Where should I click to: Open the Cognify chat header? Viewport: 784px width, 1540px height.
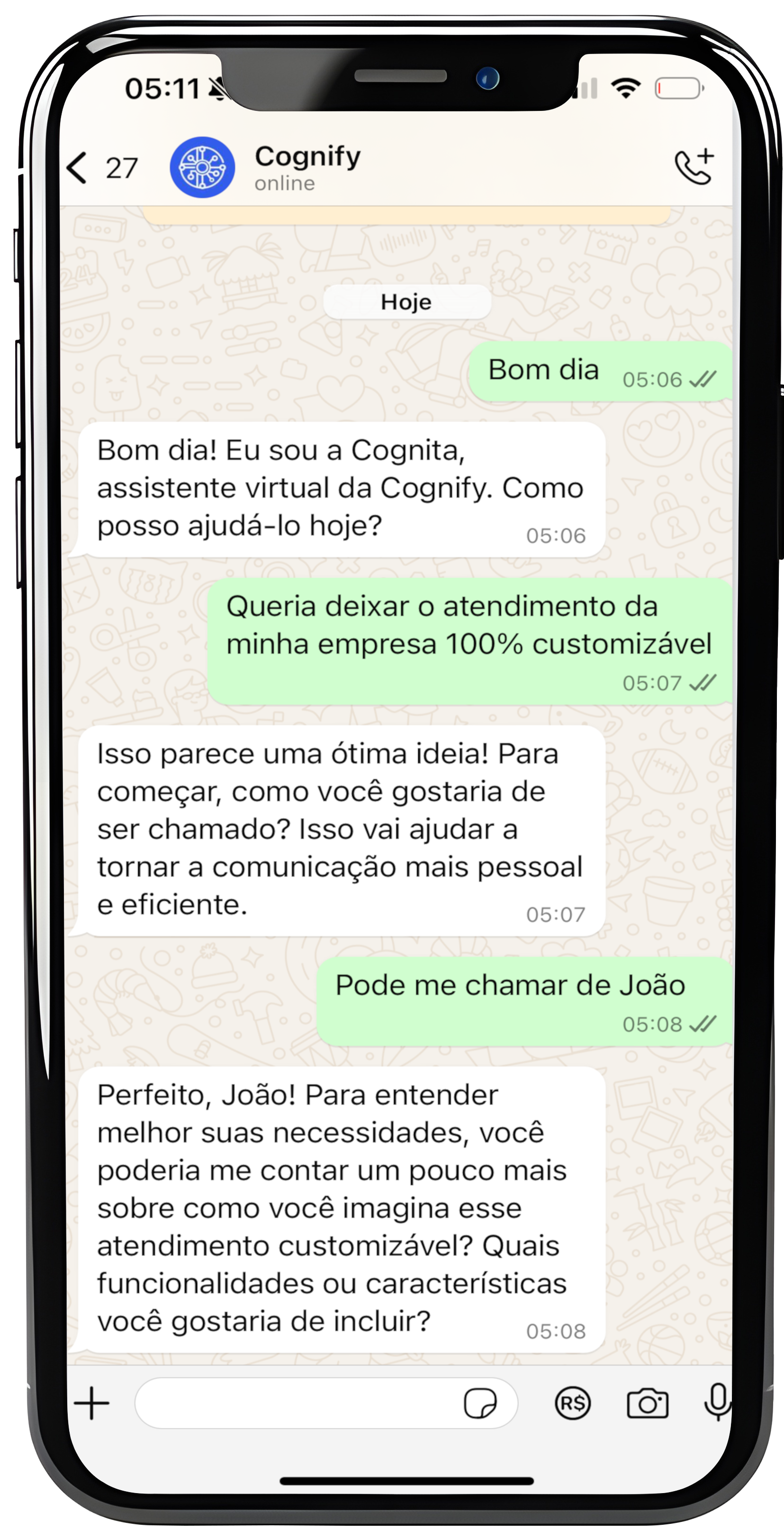tap(307, 157)
